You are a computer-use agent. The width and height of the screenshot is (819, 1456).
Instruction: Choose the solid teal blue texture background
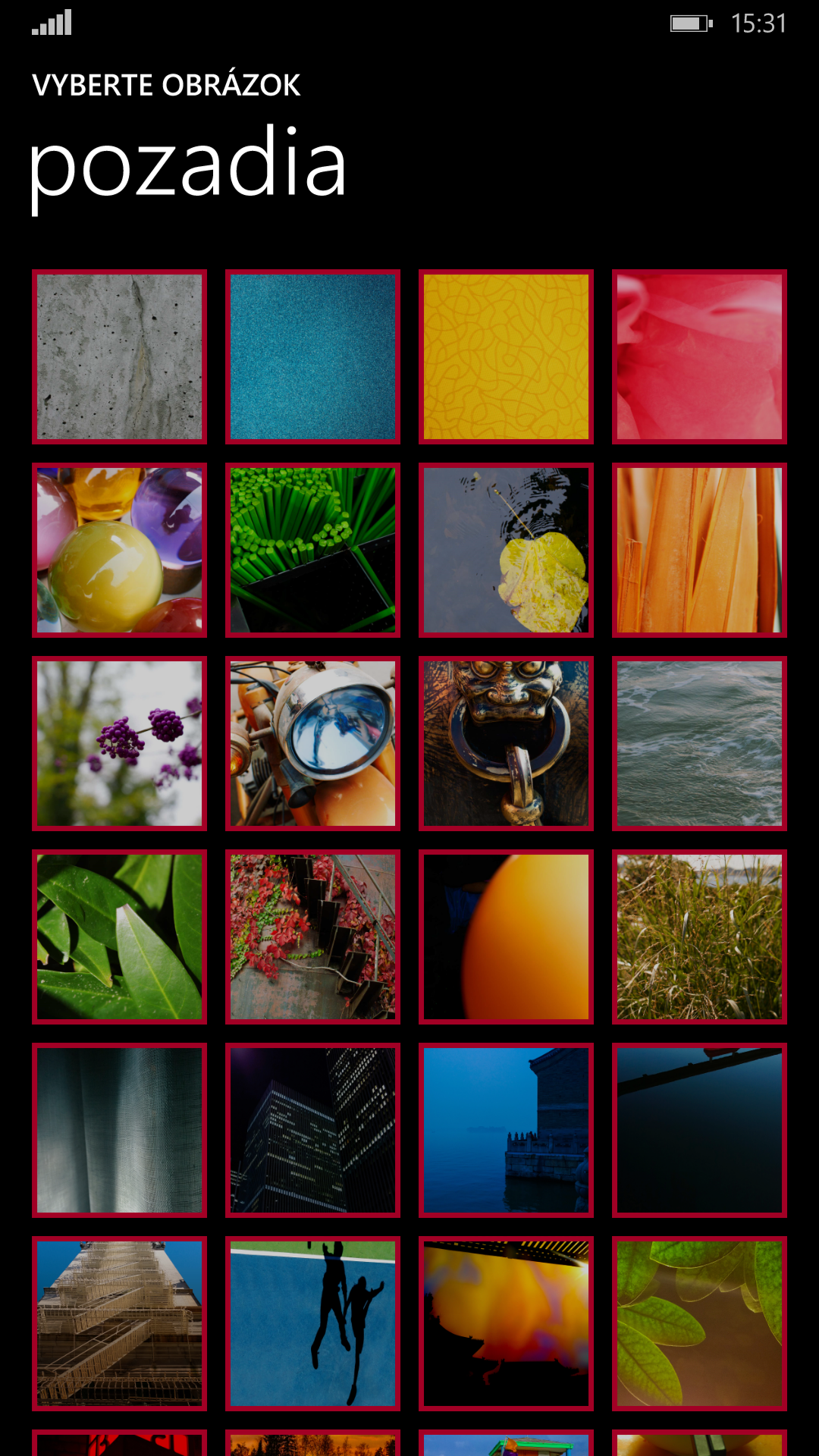[x=312, y=356]
